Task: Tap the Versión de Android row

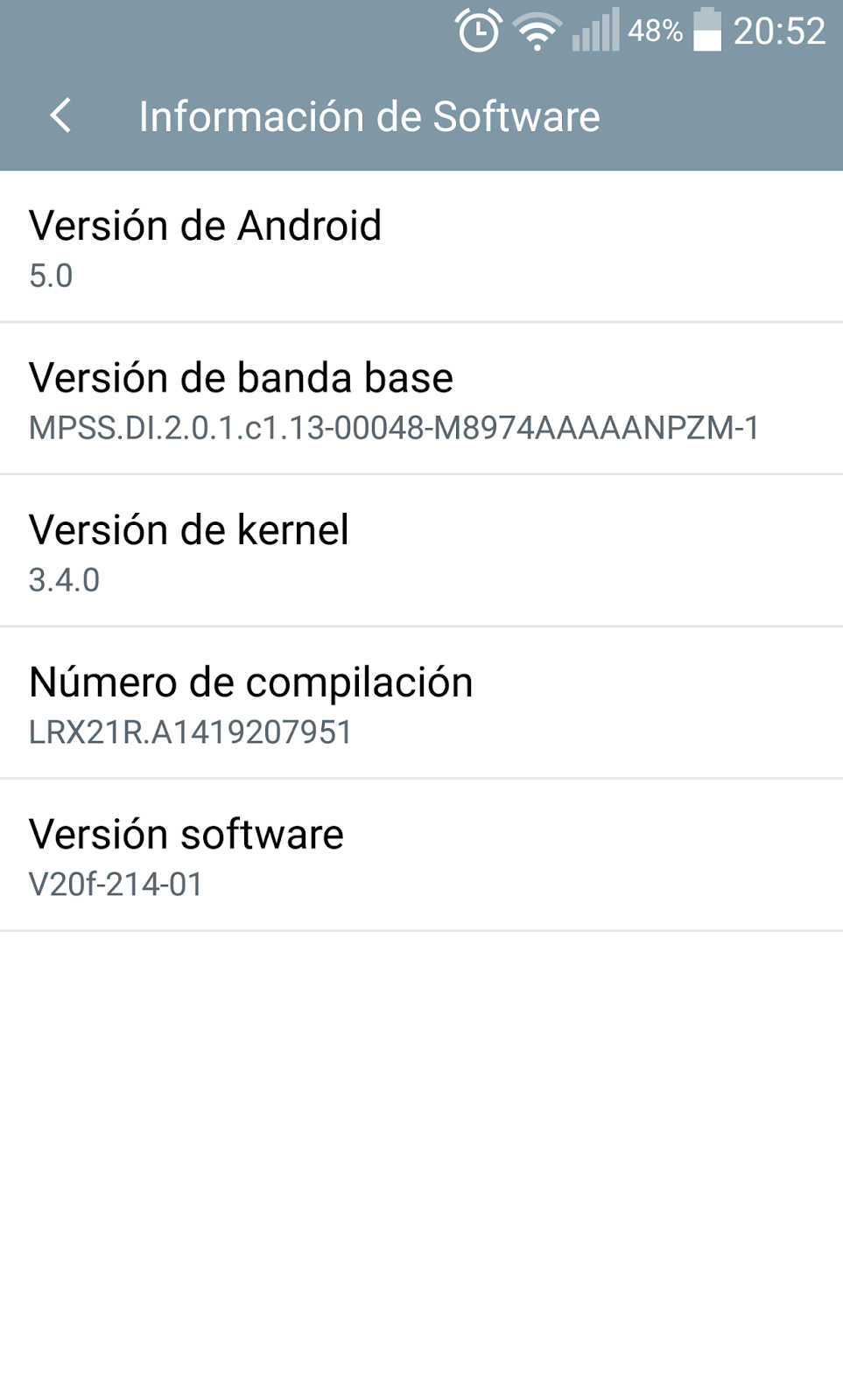Action: (x=420, y=248)
